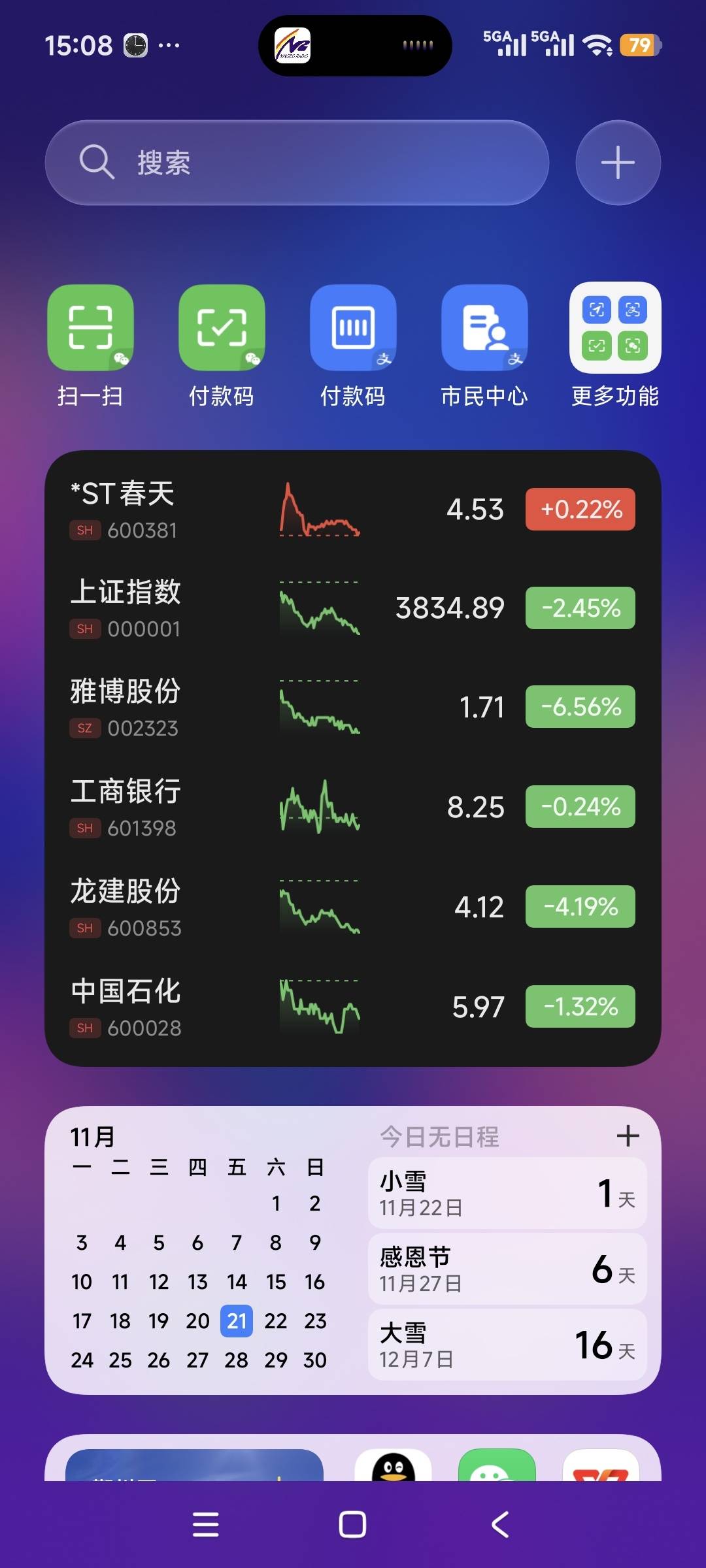Open the 更多功能 folder

(x=615, y=329)
